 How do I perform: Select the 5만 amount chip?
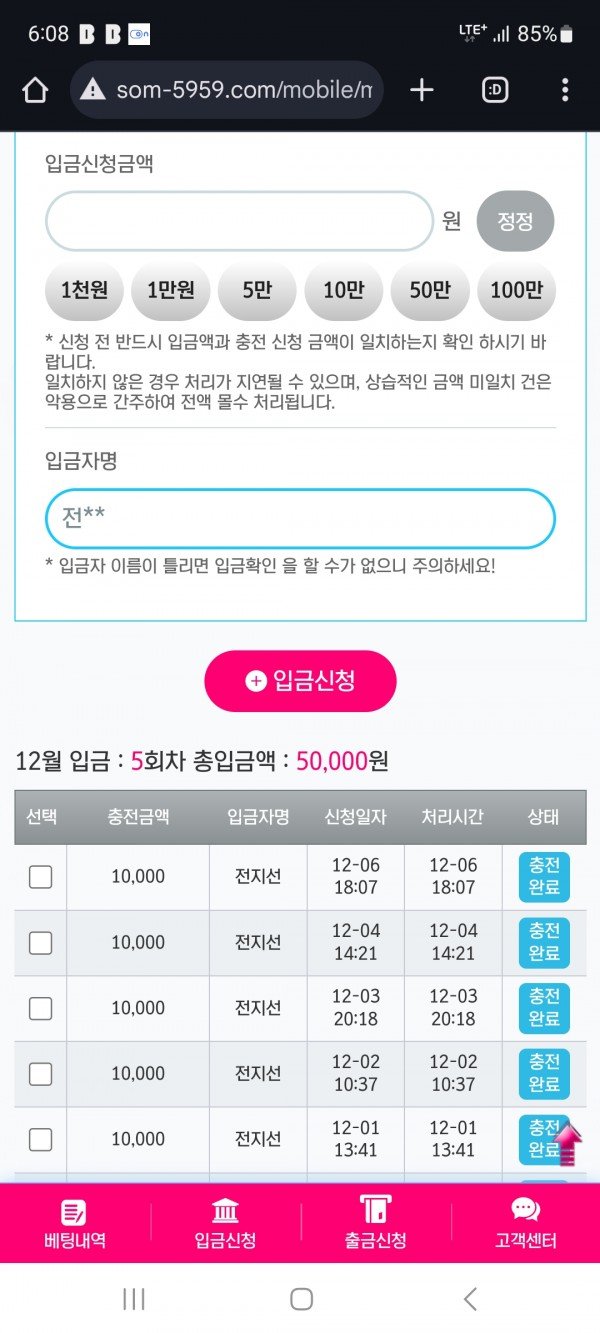tap(257, 291)
